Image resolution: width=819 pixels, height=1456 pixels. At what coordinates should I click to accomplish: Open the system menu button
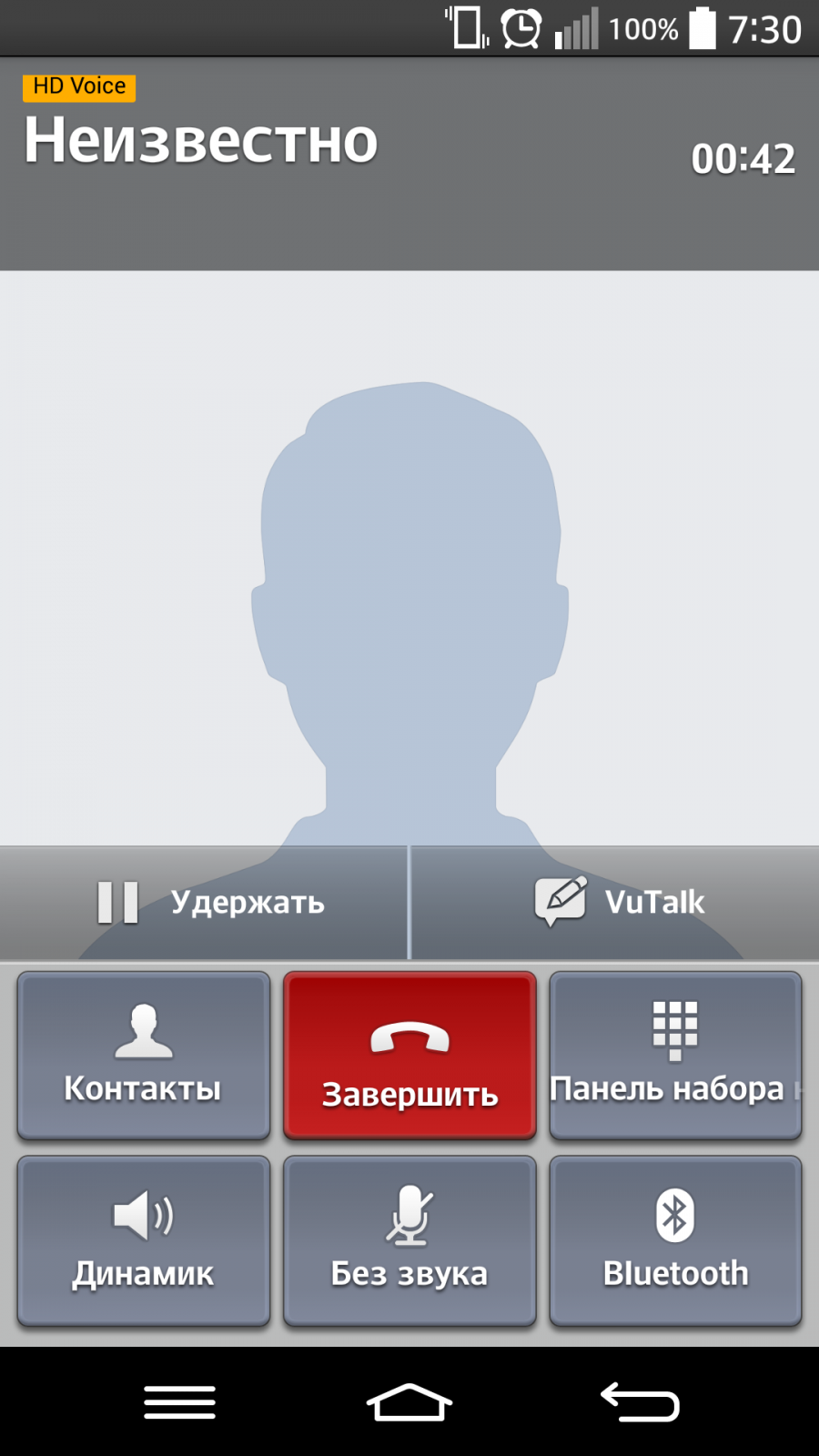[x=179, y=1402]
